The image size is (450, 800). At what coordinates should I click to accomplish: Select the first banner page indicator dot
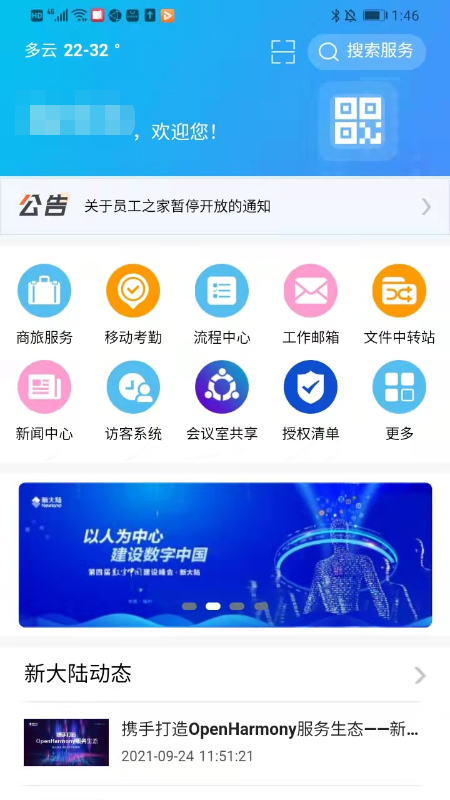(x=189, y=606)
